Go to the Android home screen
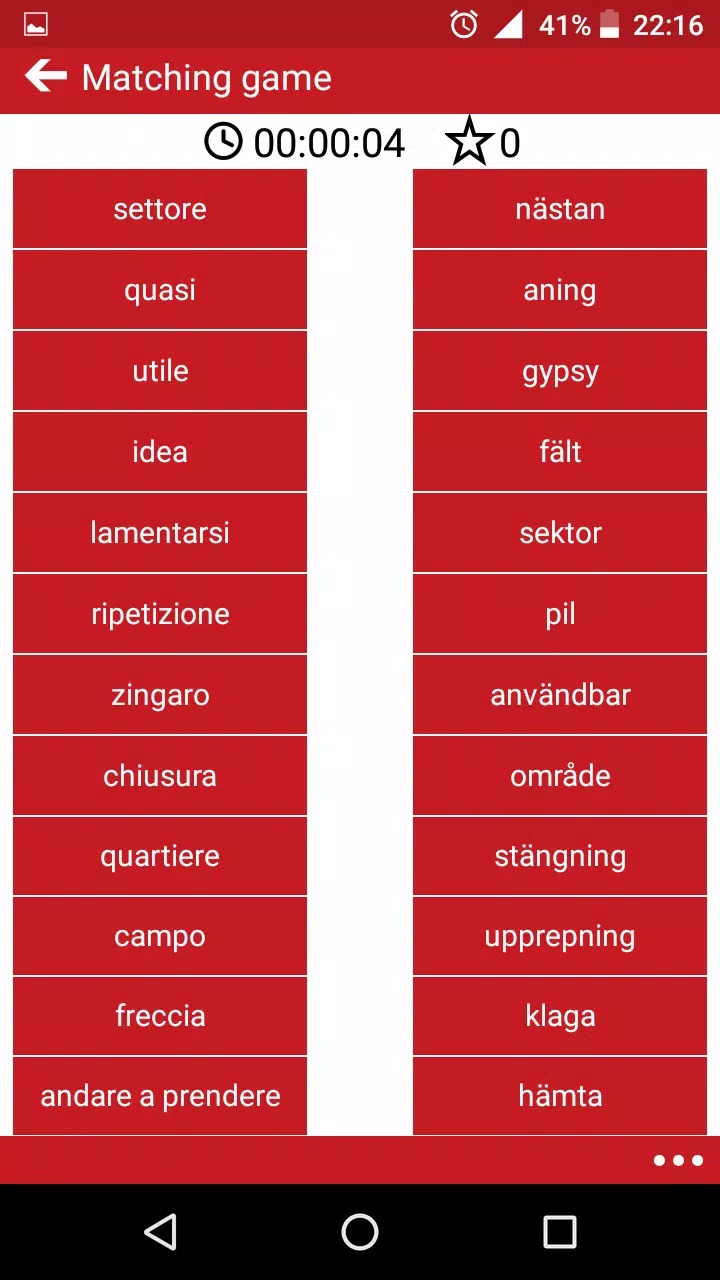The width and height of the screenshot is (720, 1280). click(x=360, y=1232)
